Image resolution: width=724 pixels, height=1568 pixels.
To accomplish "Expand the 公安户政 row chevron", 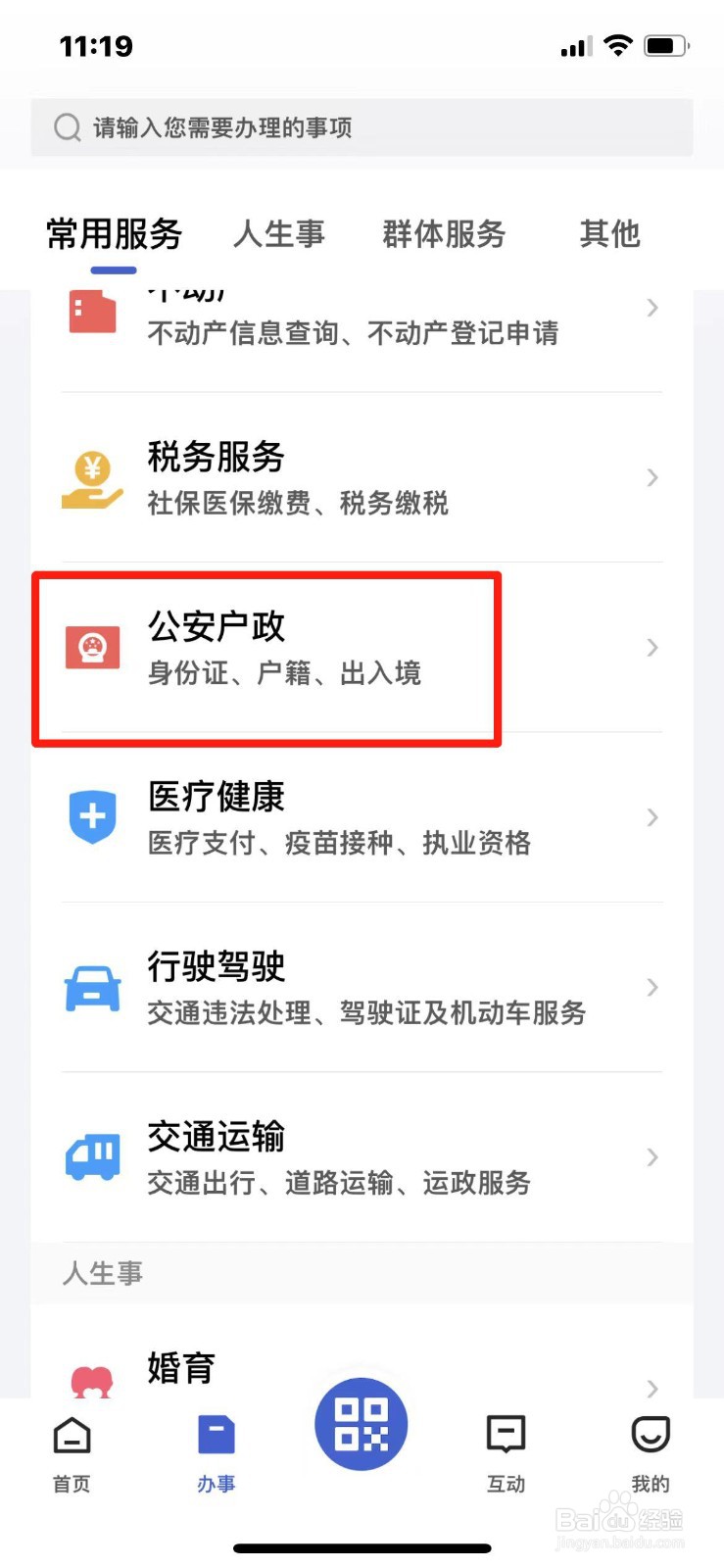I will coord(652,647).
